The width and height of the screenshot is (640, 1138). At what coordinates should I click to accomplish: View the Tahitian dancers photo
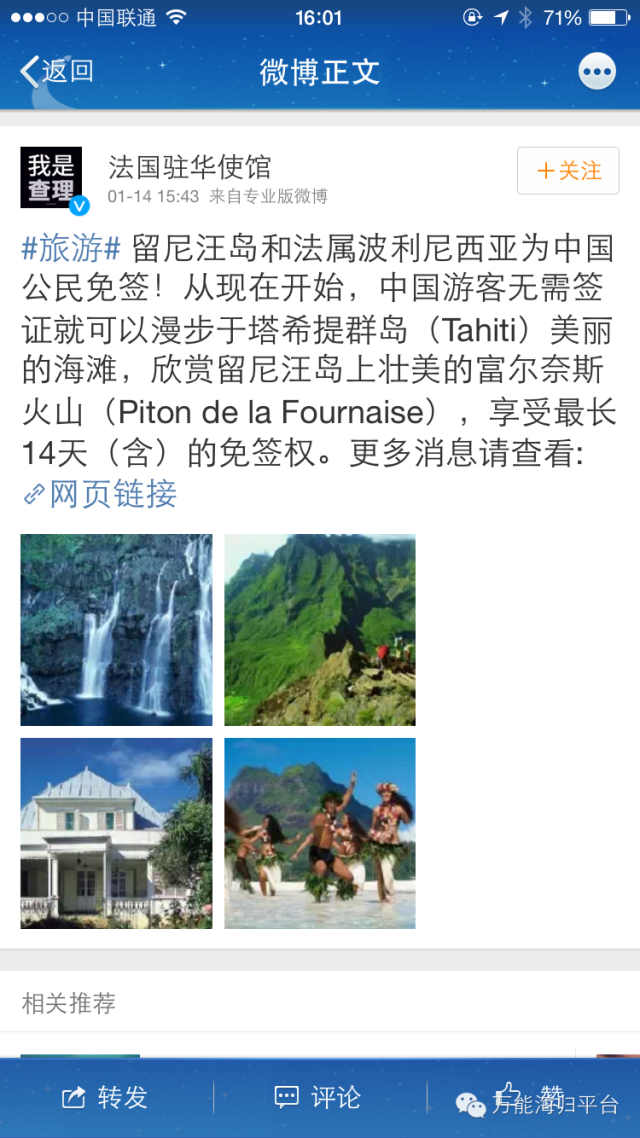coord(320,833)
